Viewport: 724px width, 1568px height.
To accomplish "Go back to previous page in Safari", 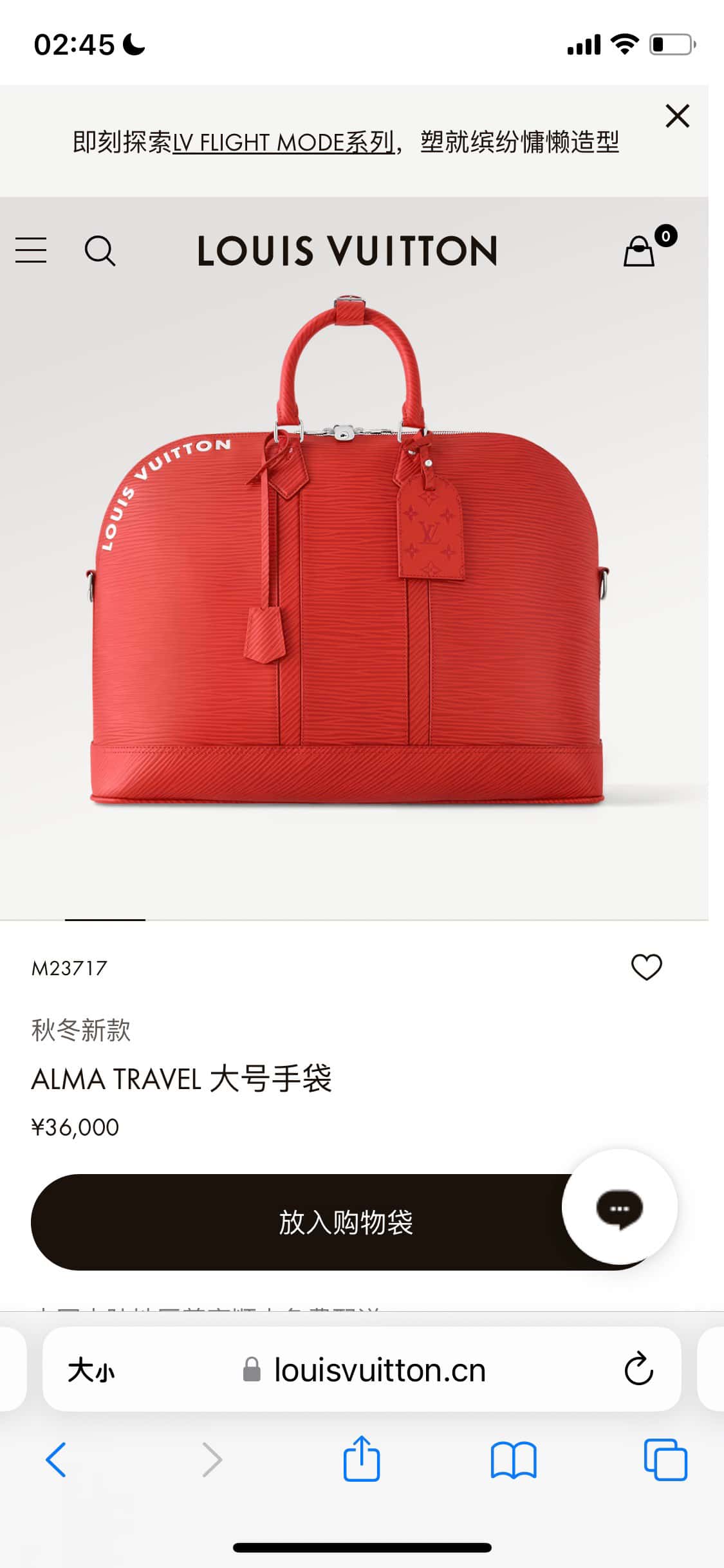I will pyautogui.click(x=56, y=1459).
